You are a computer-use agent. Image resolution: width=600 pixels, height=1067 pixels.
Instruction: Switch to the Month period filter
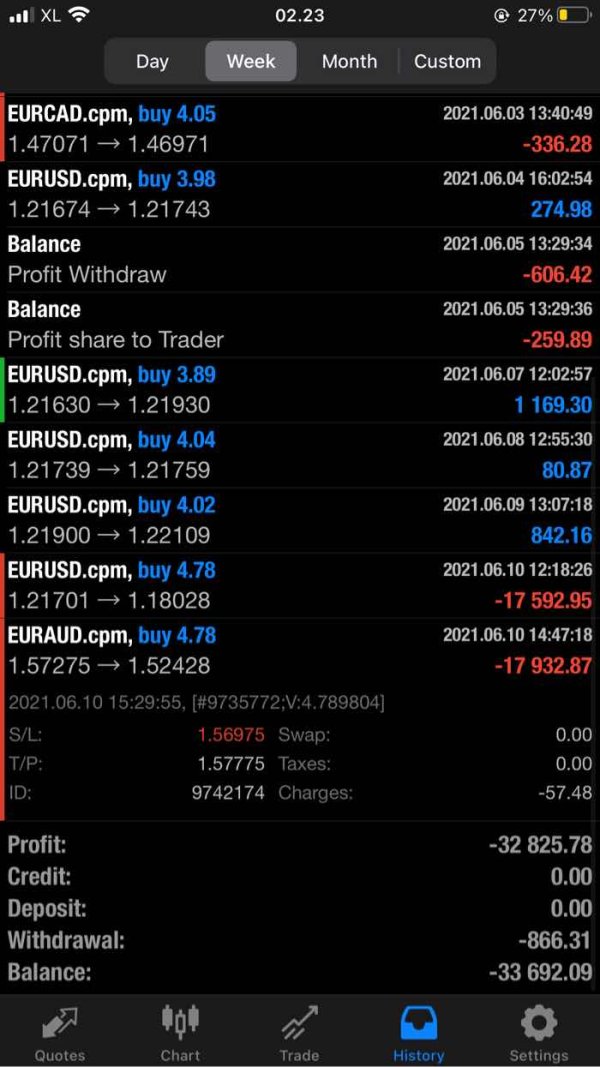point(349,61)
